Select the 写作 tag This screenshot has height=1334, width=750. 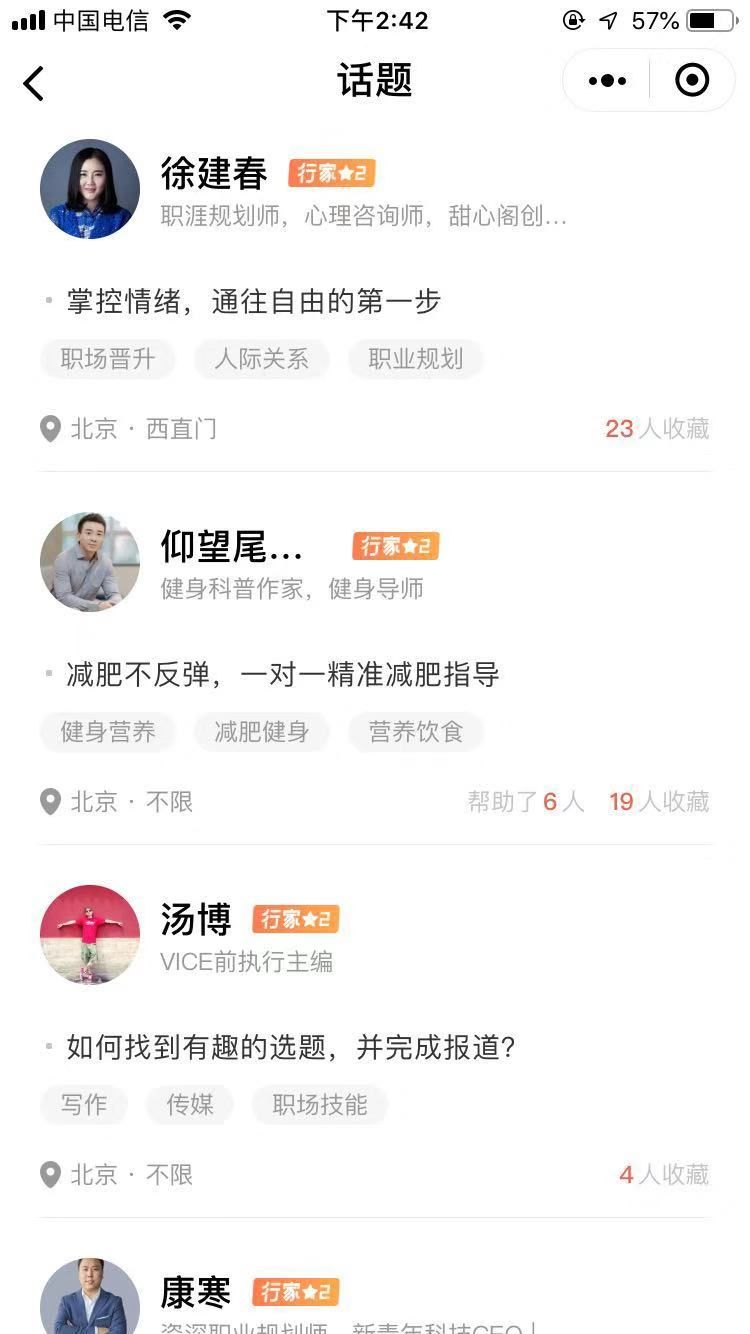84,1105
